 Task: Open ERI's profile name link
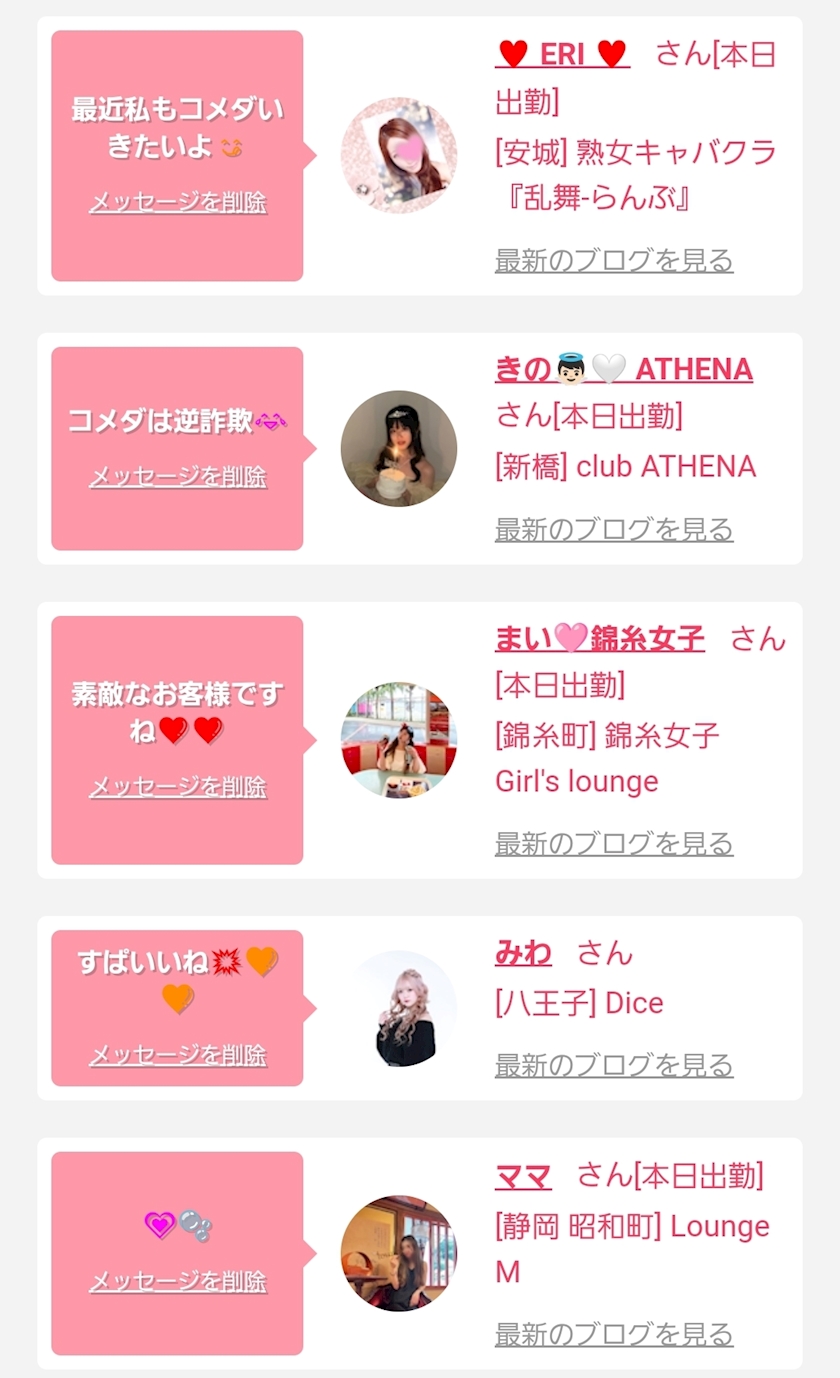coord(562,54)
